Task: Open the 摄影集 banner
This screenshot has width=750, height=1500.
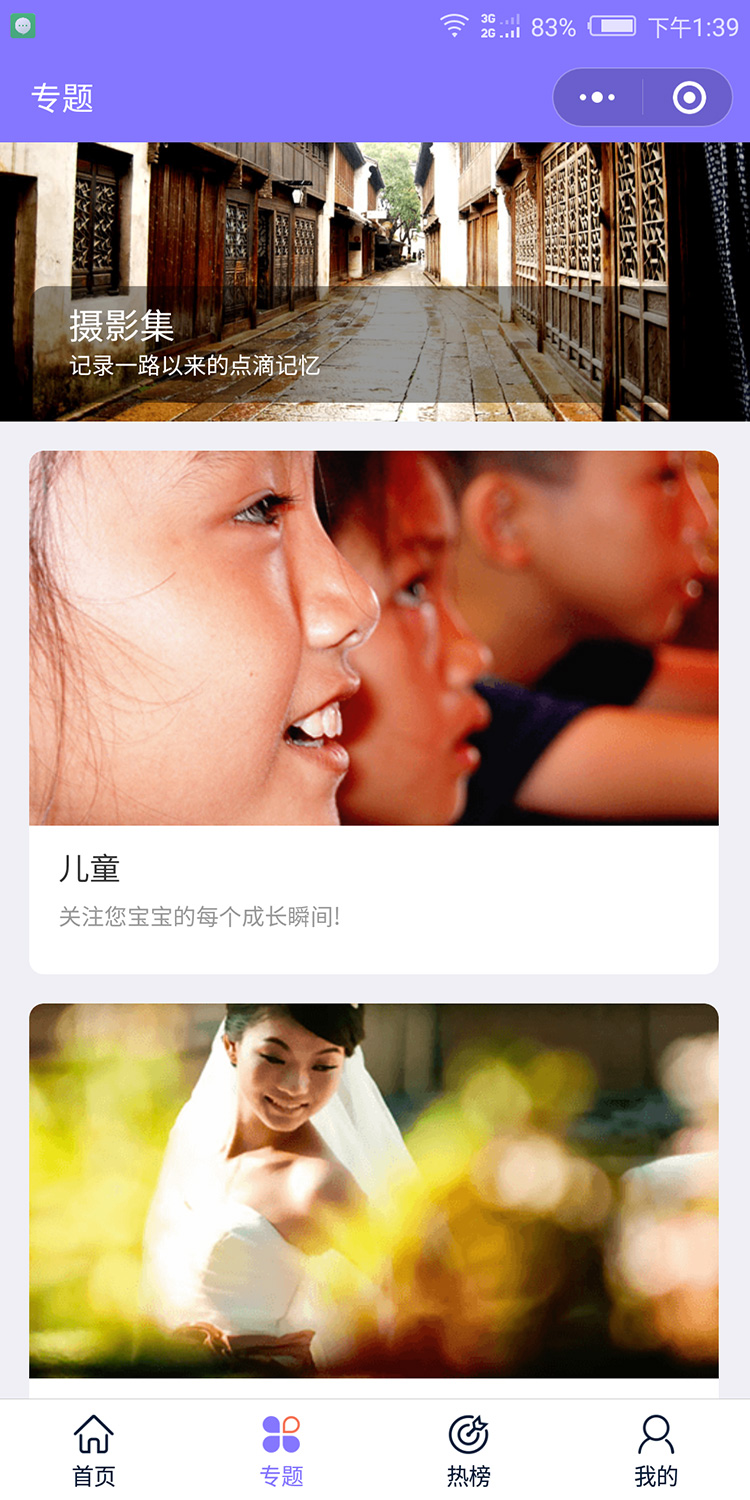Action: 375,282
